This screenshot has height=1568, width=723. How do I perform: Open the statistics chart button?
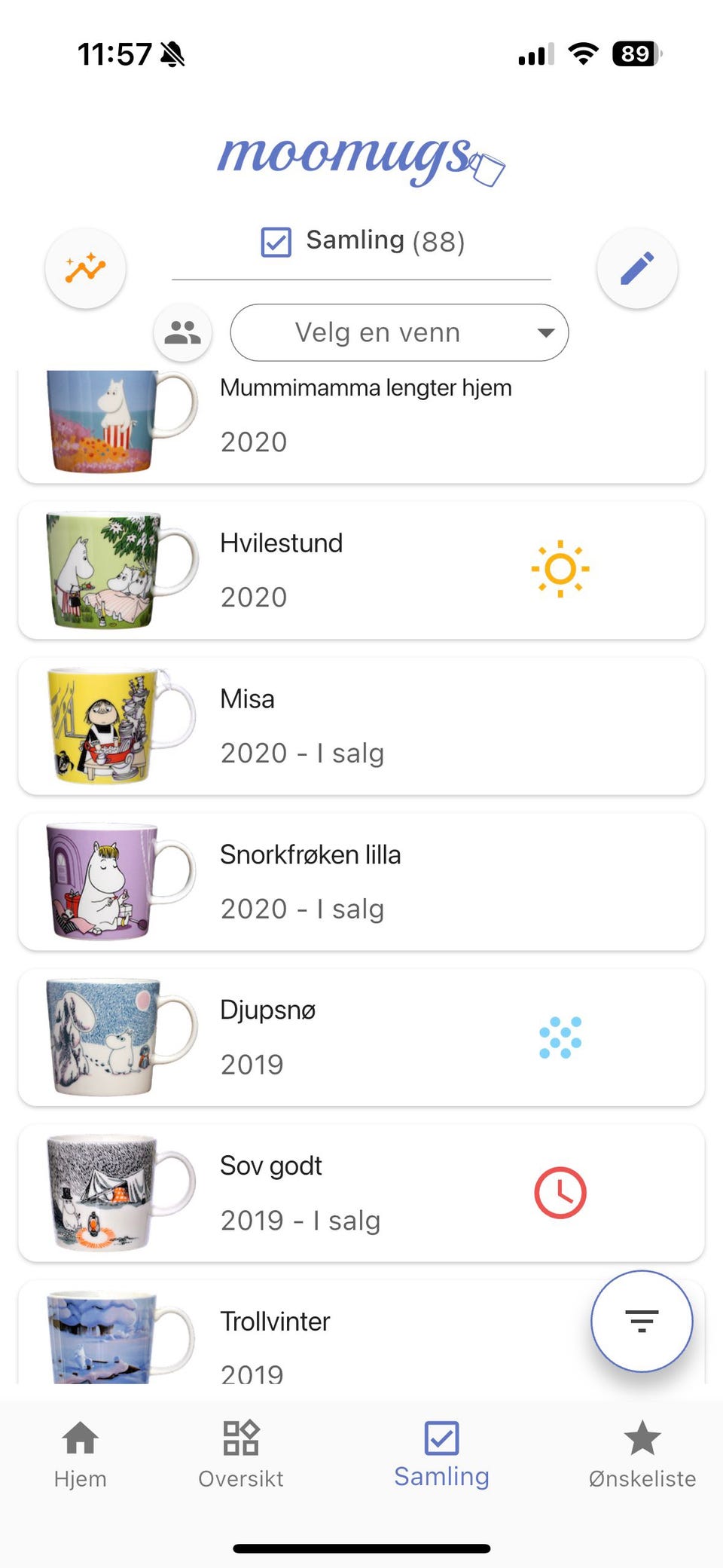(x=85, y=268)
